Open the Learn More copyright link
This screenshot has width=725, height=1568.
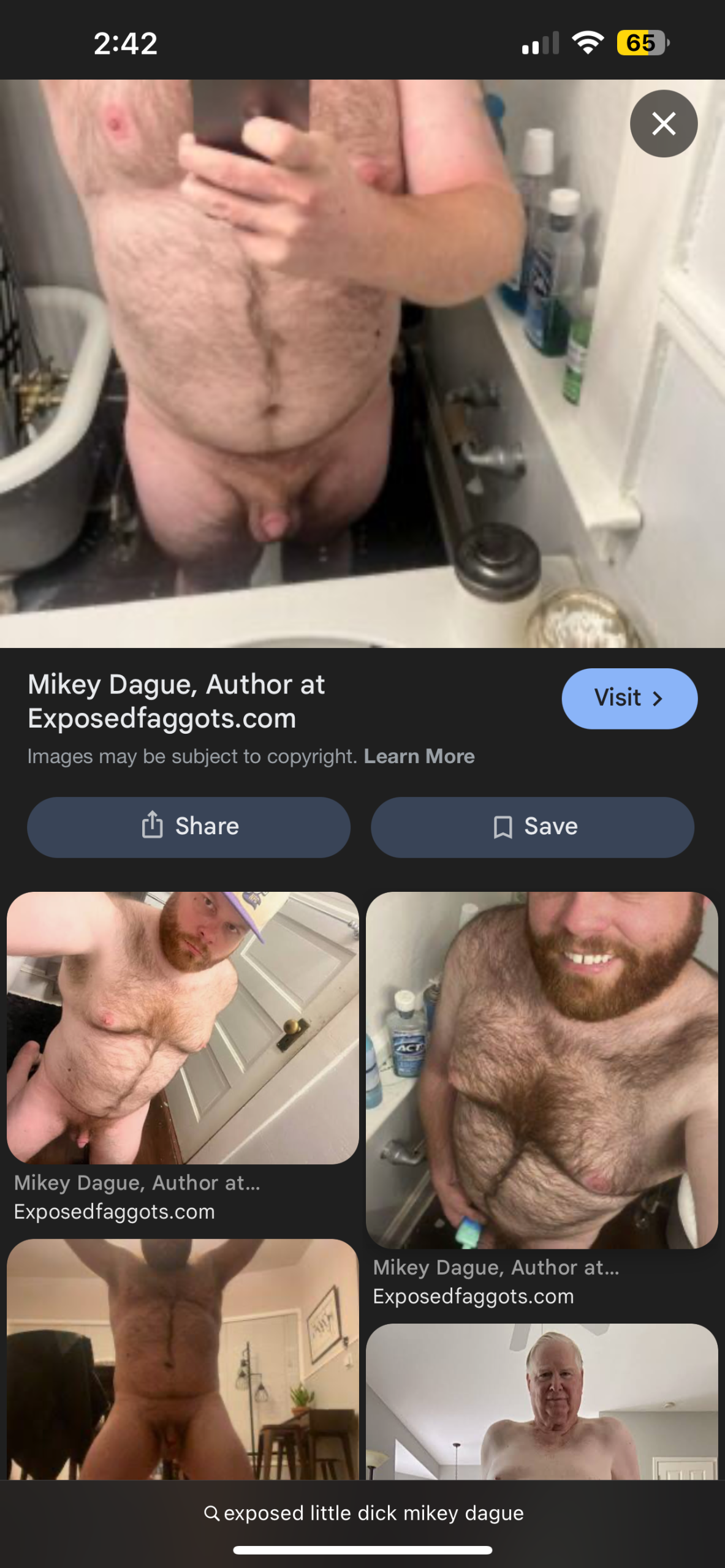click(x=419, y=756)
